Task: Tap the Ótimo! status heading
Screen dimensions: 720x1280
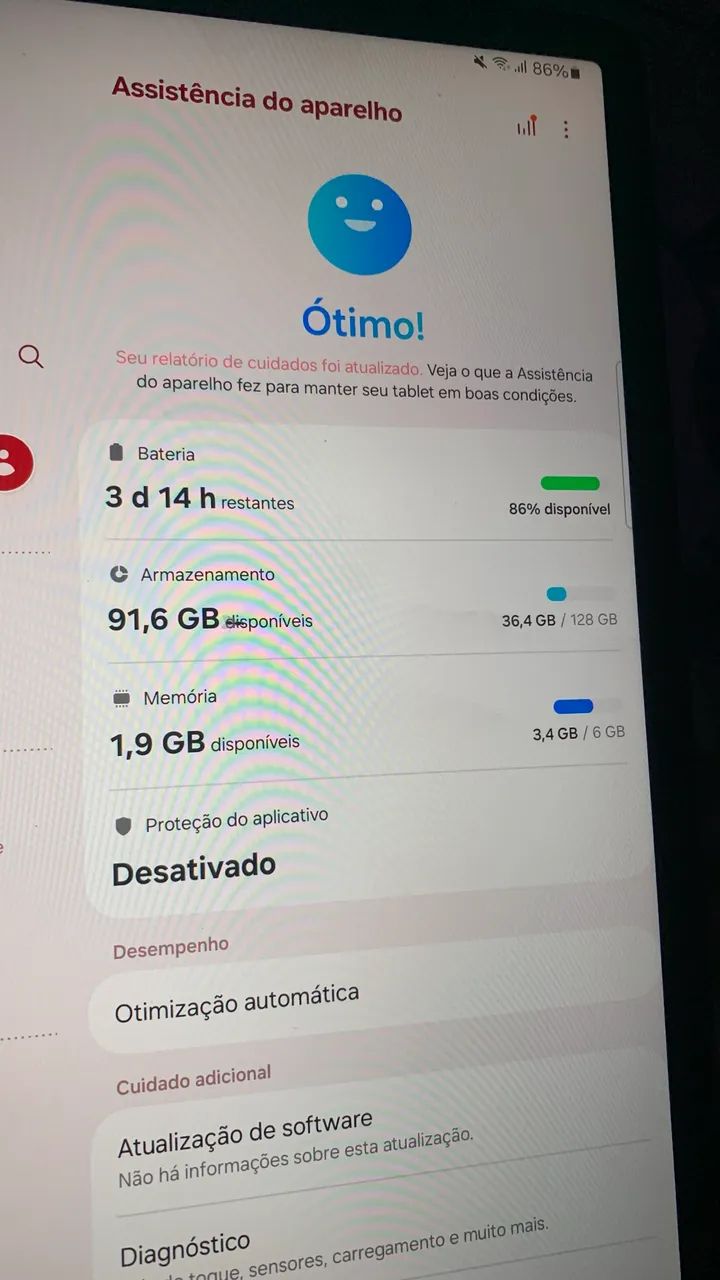Action: (x=362, y=322)
